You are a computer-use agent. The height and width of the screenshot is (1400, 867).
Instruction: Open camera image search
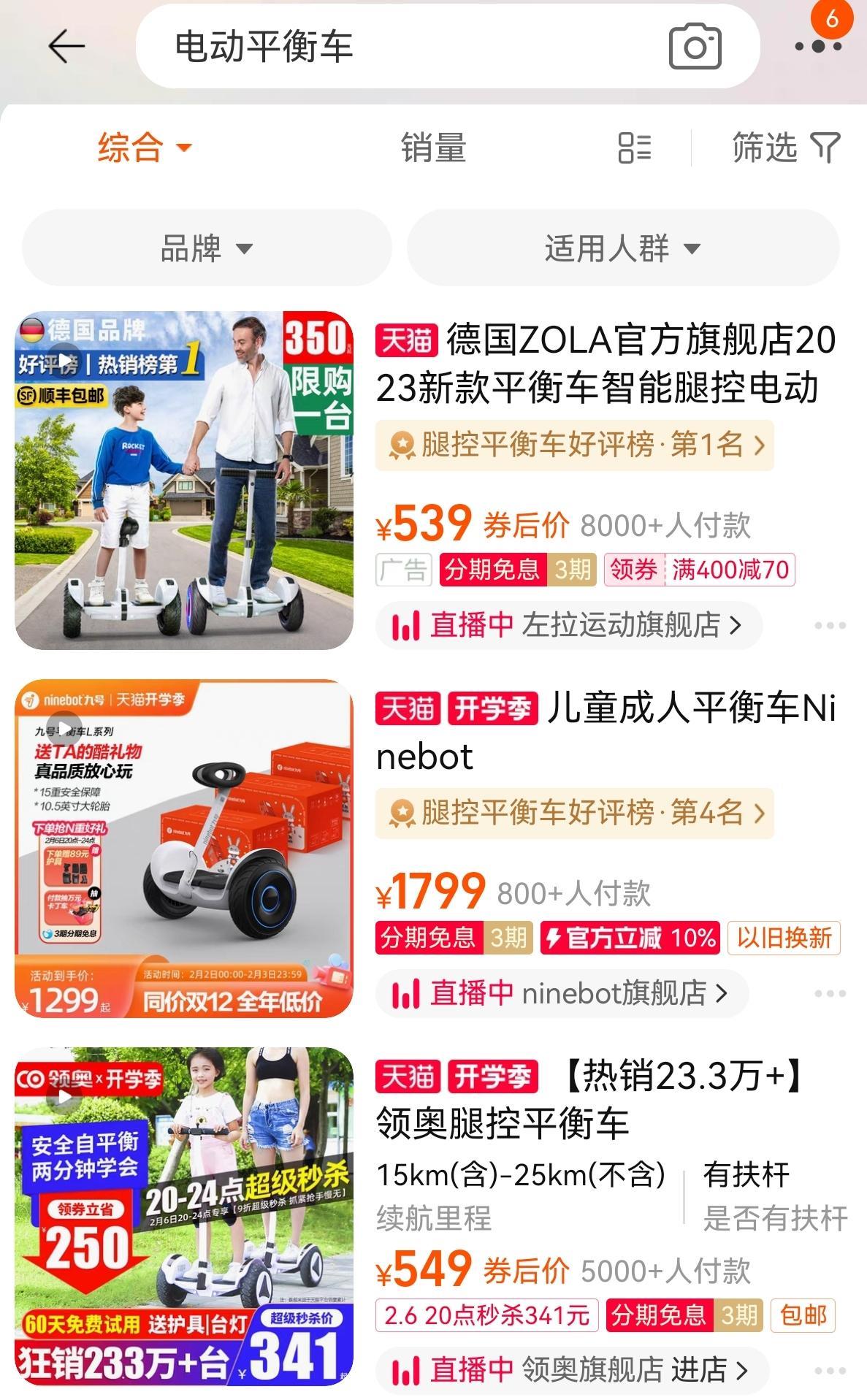[695, 47]
